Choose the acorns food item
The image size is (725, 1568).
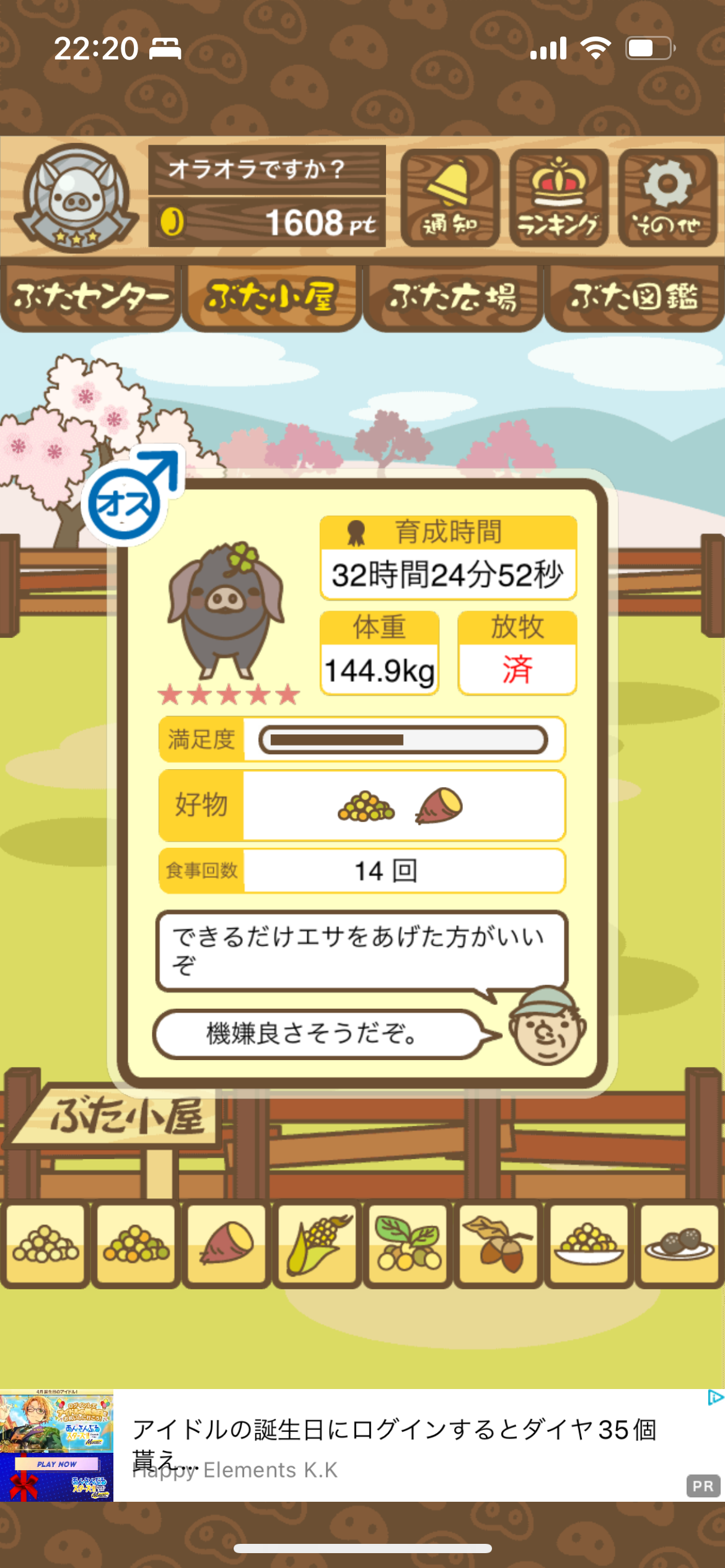498,1244
